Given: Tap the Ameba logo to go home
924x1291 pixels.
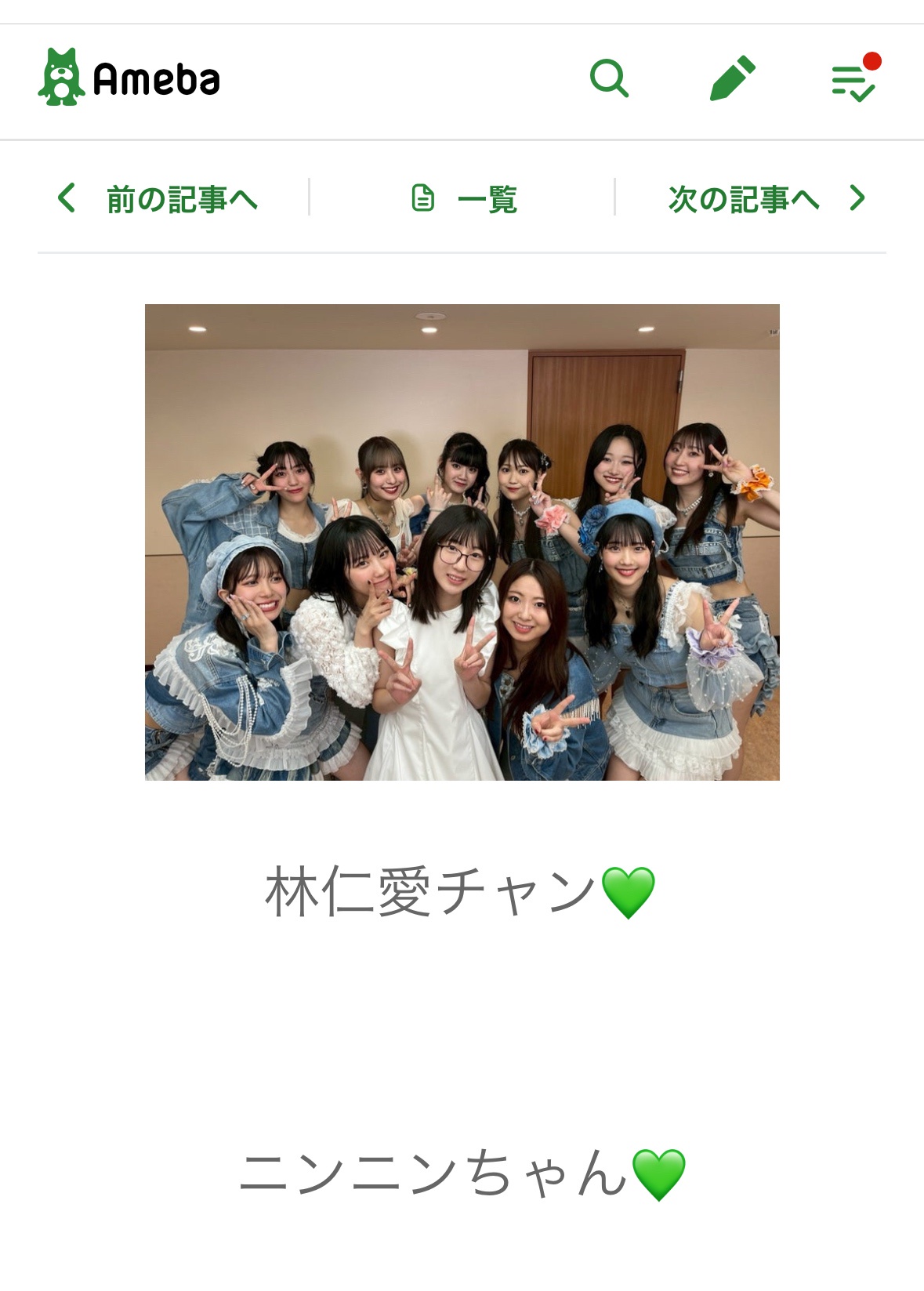Looking at the screenshot, I should (129, 78).
